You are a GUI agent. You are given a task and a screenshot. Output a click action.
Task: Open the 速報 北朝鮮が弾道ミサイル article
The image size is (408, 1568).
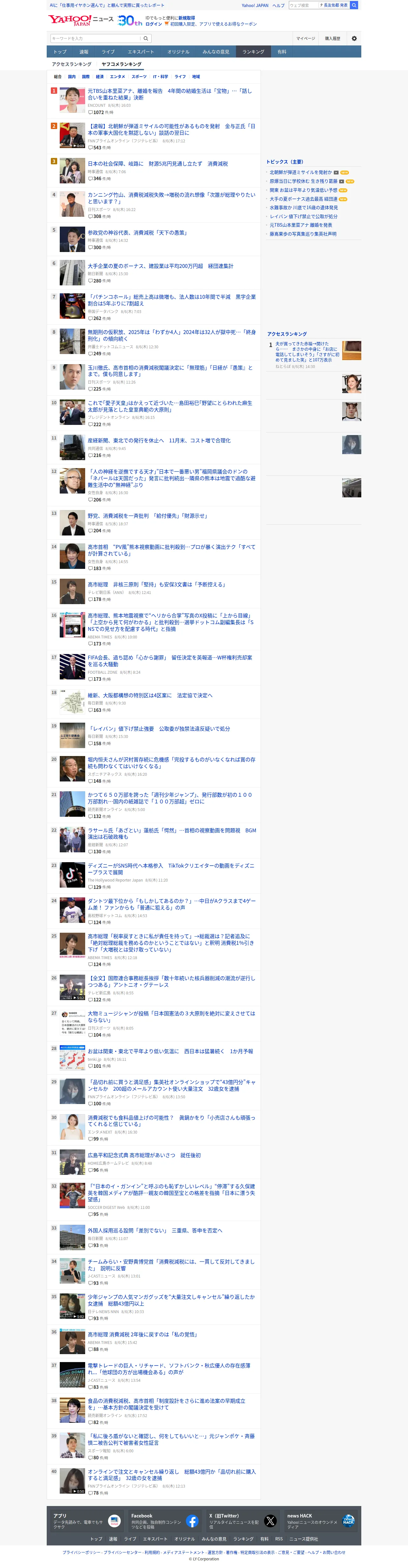pyautogui.click(x=171, y=129)
